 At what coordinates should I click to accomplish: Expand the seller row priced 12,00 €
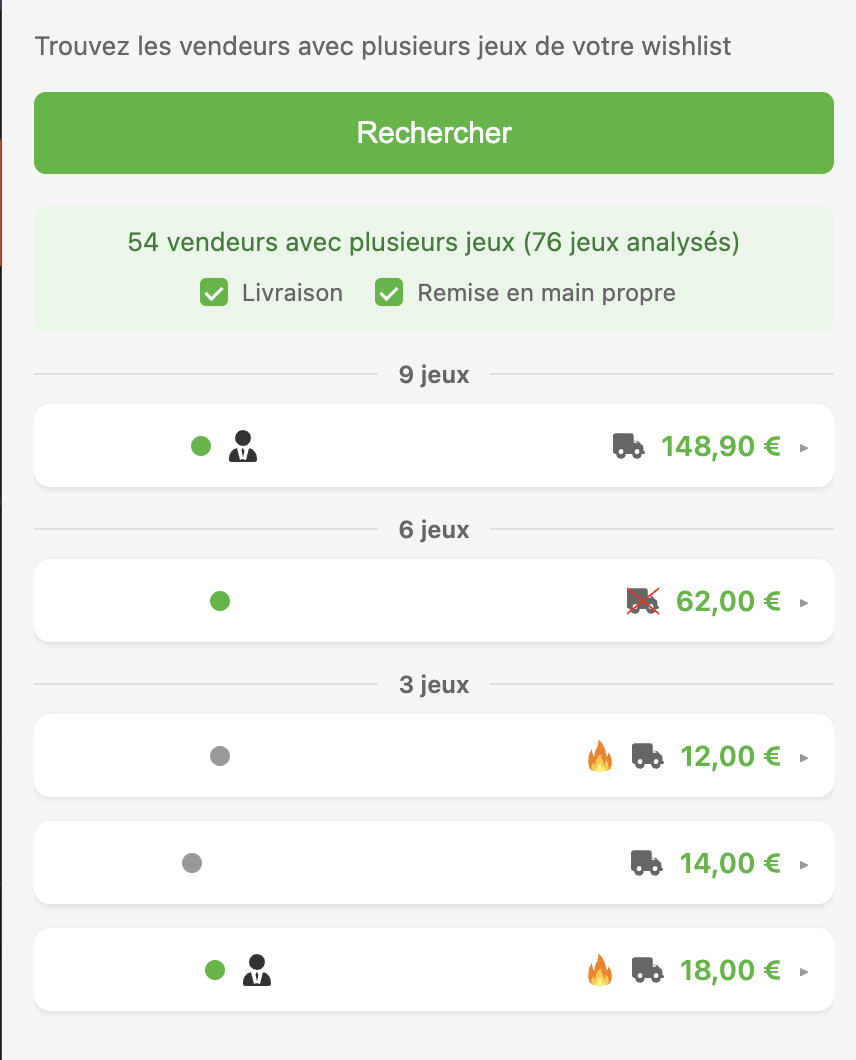click(803, 757)
